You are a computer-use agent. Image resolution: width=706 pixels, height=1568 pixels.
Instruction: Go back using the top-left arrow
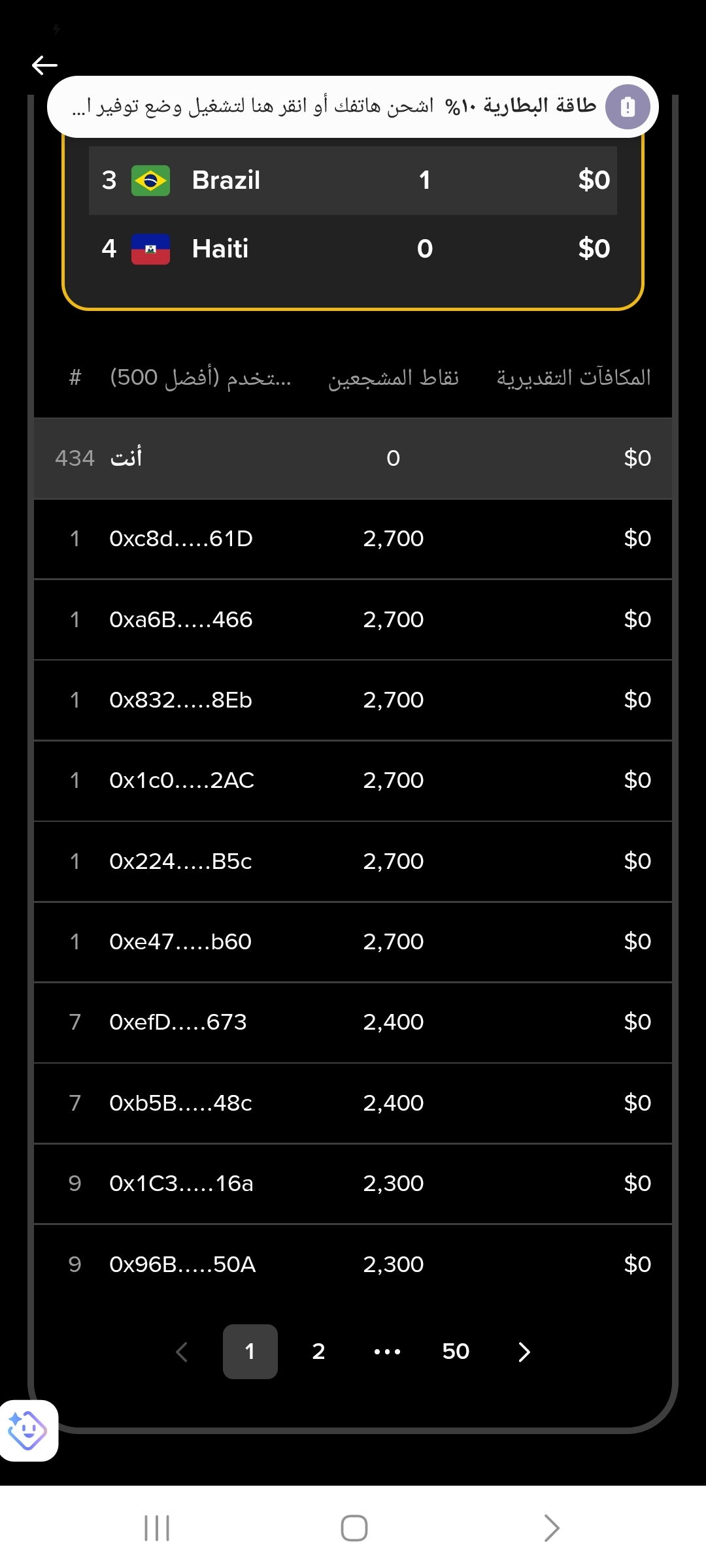pyautogui.click(x=44, y=65)
